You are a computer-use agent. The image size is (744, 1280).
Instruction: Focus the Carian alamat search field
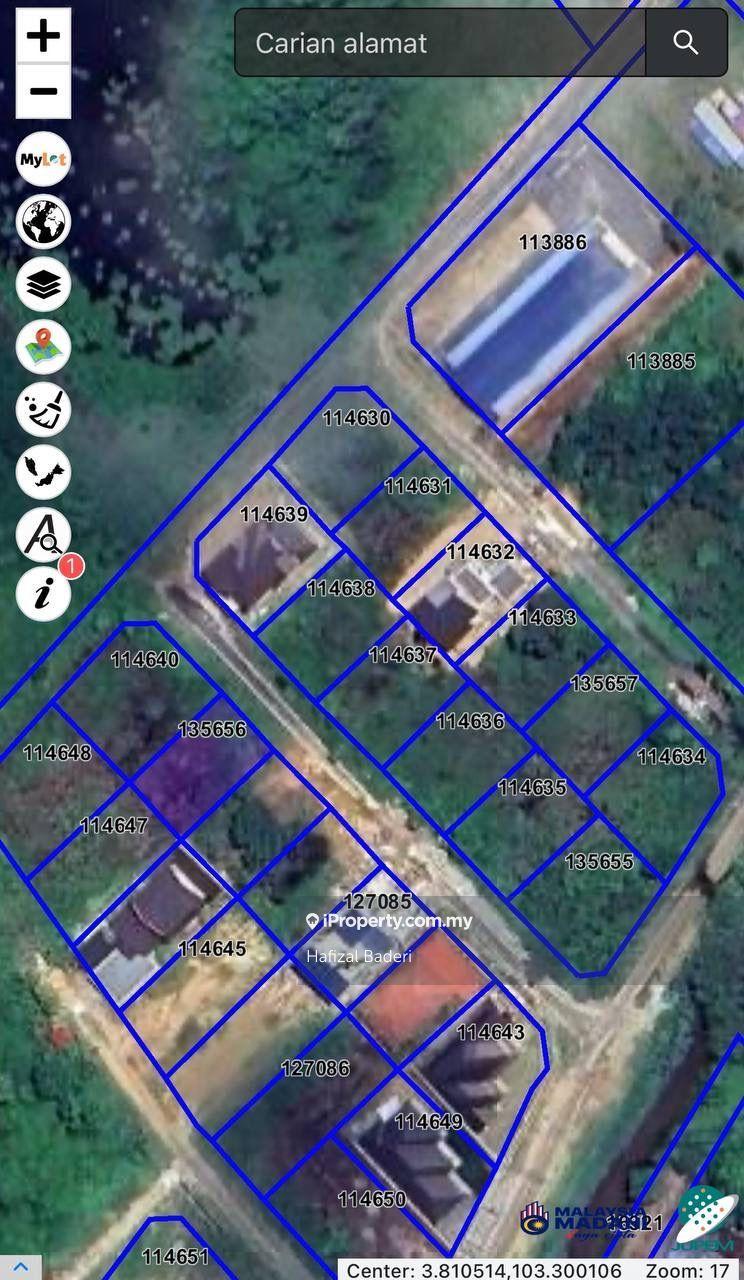point(440,43)
